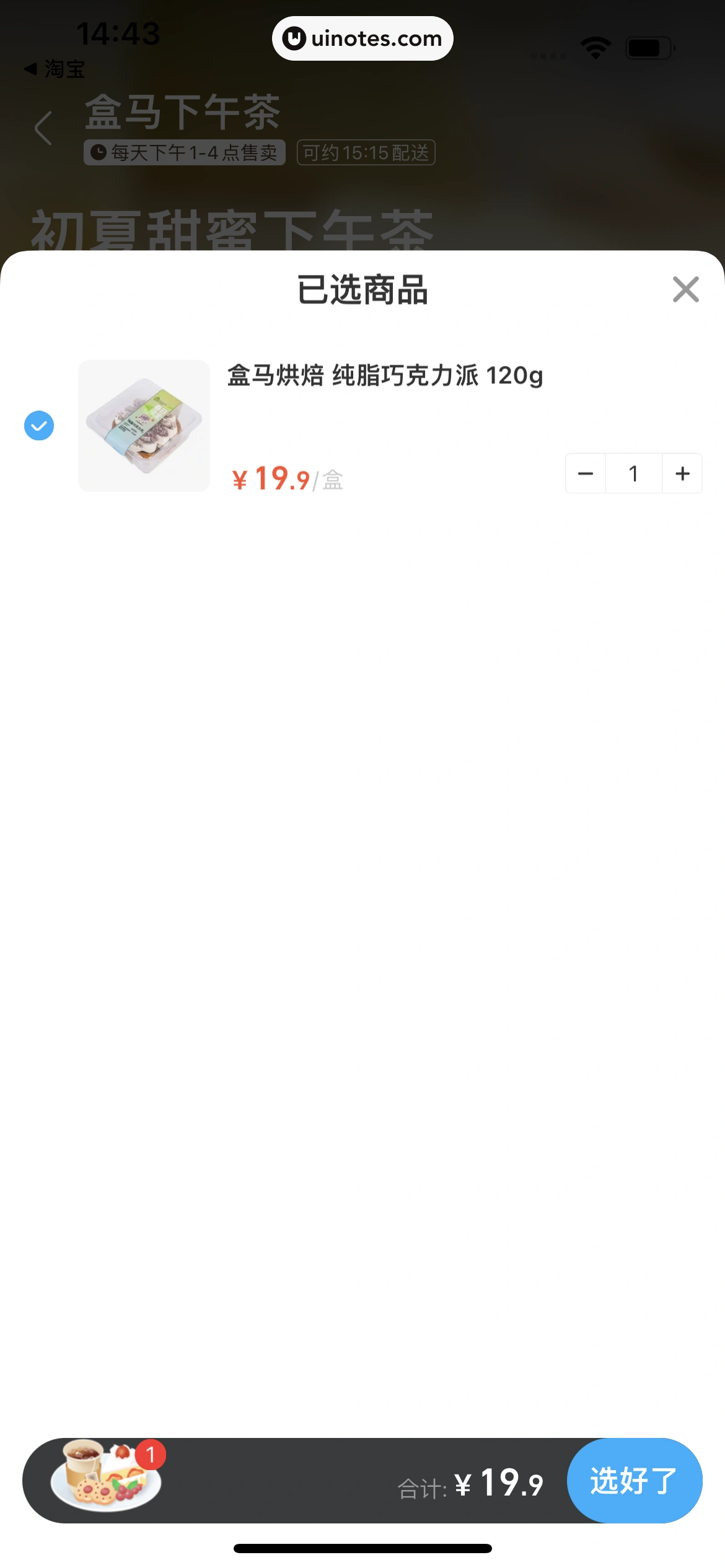Open the 纯脂巧克力派 product image

point(144,425)
